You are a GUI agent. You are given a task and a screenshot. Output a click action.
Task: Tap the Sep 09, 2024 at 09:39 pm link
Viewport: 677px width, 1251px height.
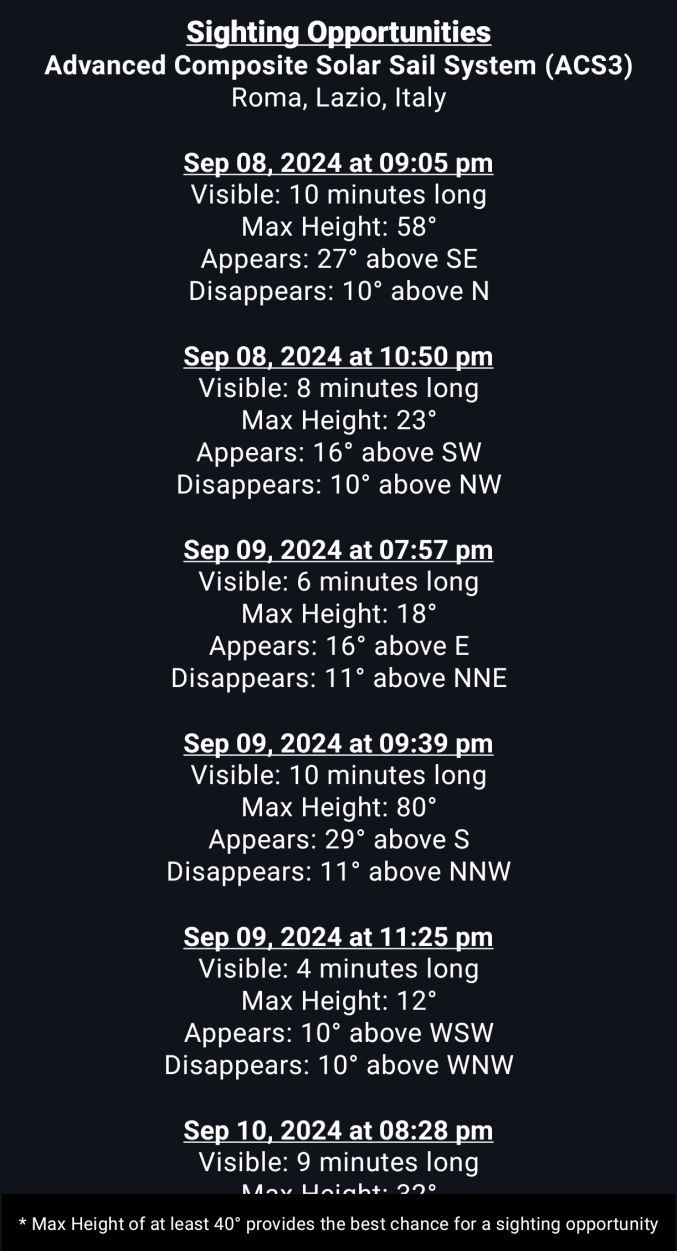click(338, 744)
